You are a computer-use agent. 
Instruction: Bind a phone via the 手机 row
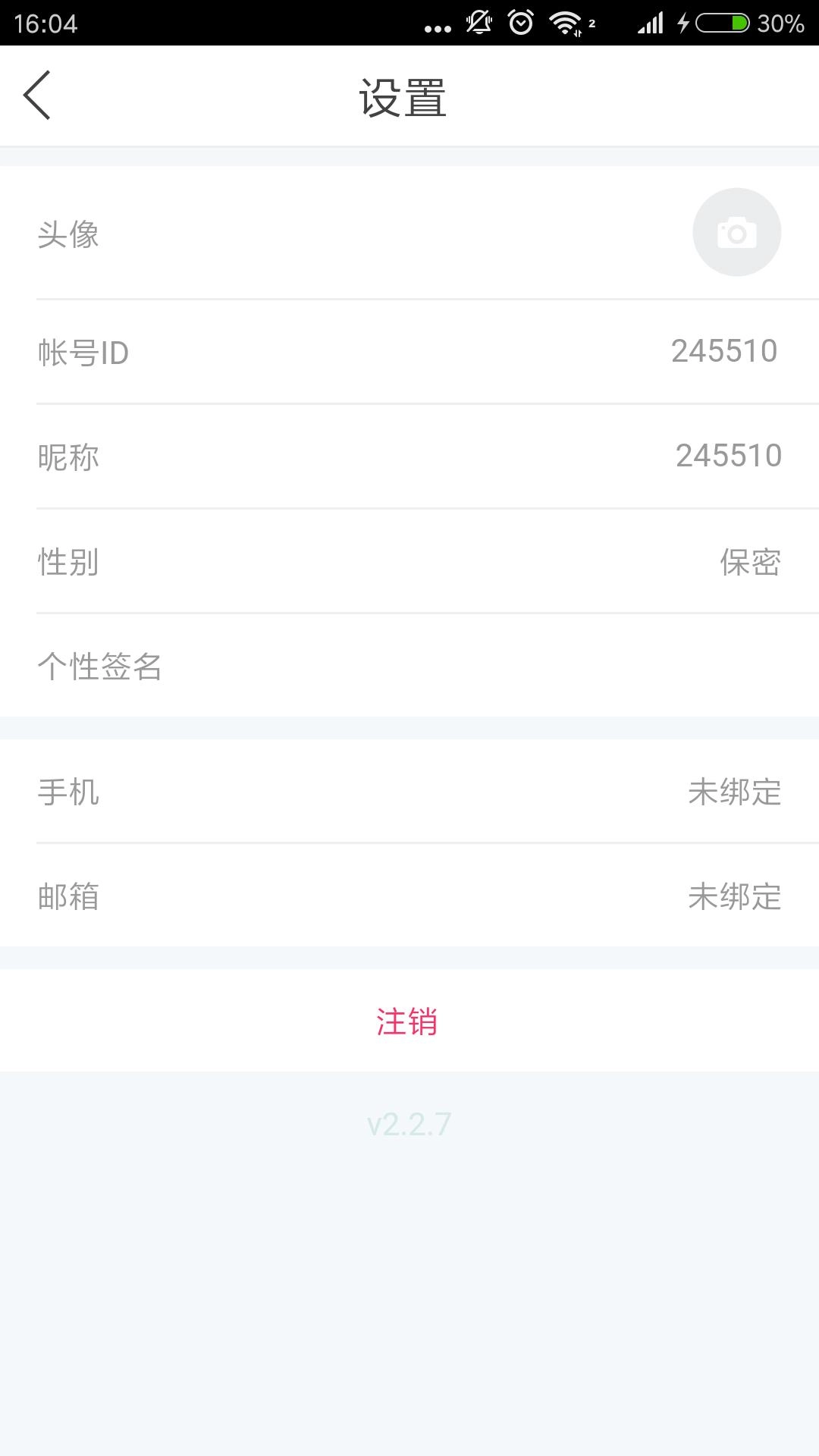click(409, 792)
